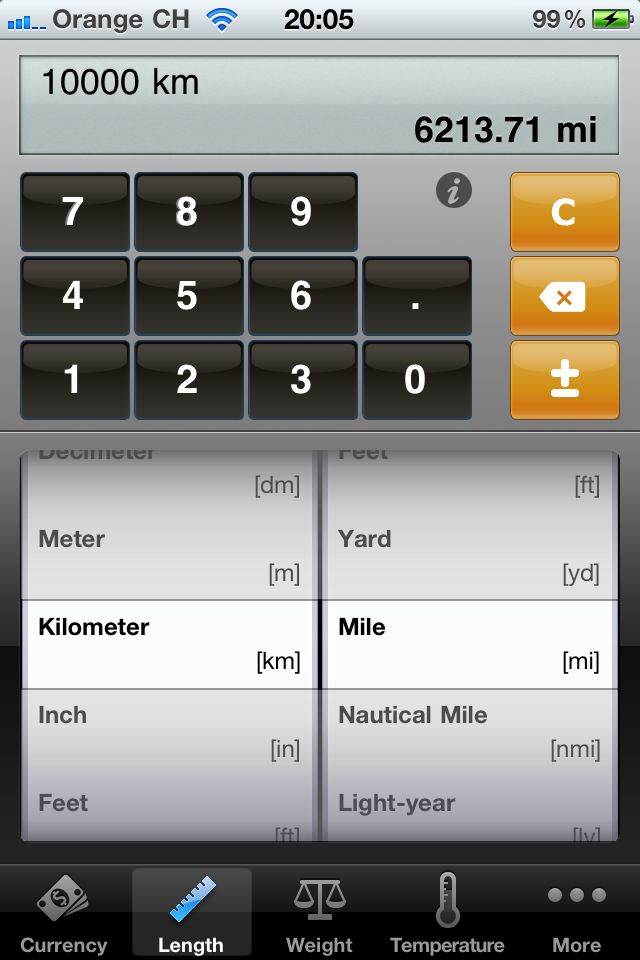Enter digit 0 on the keypad
This screenshot has width=640, height=960.
(x=416, y=380)
